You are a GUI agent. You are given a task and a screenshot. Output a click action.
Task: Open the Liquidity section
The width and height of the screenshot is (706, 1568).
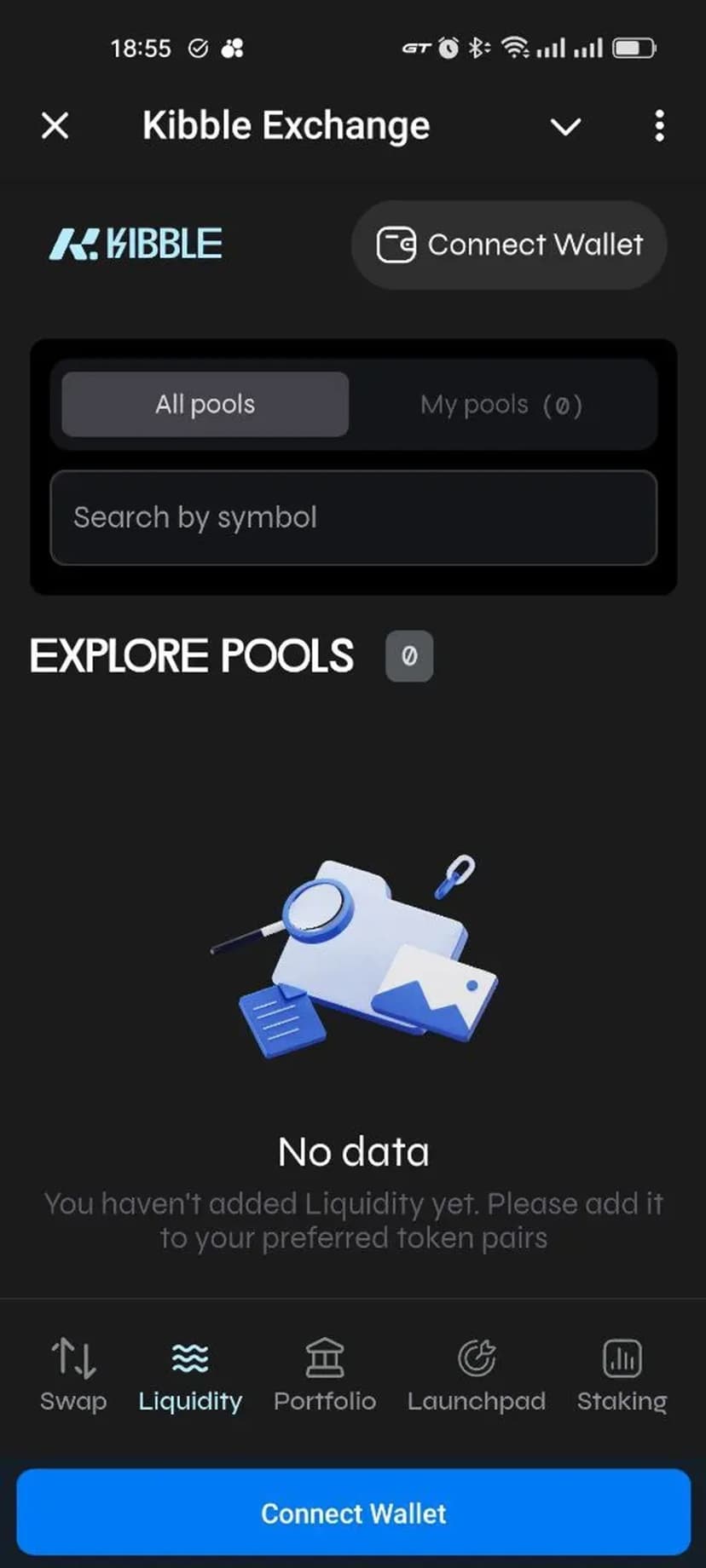(190, 1374)
